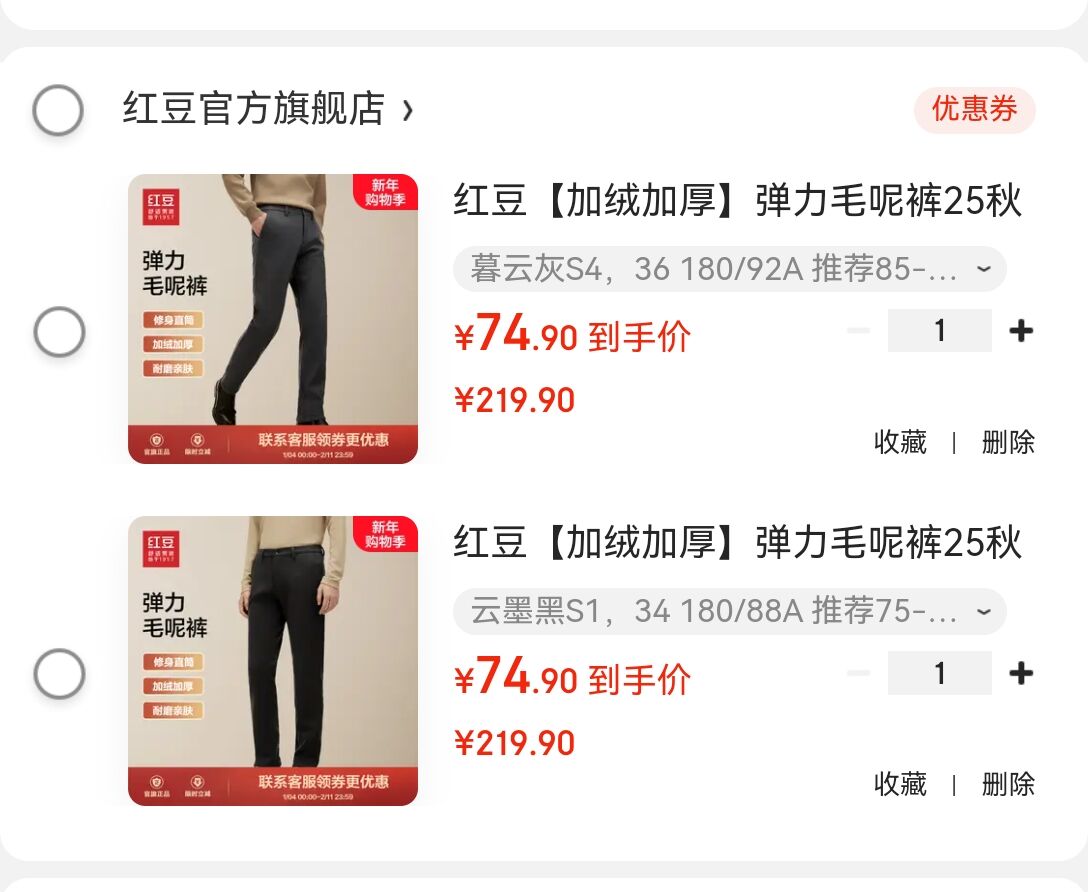Edit the quantity field for 暮云灰S4 trousers

(x=939, y=331)
